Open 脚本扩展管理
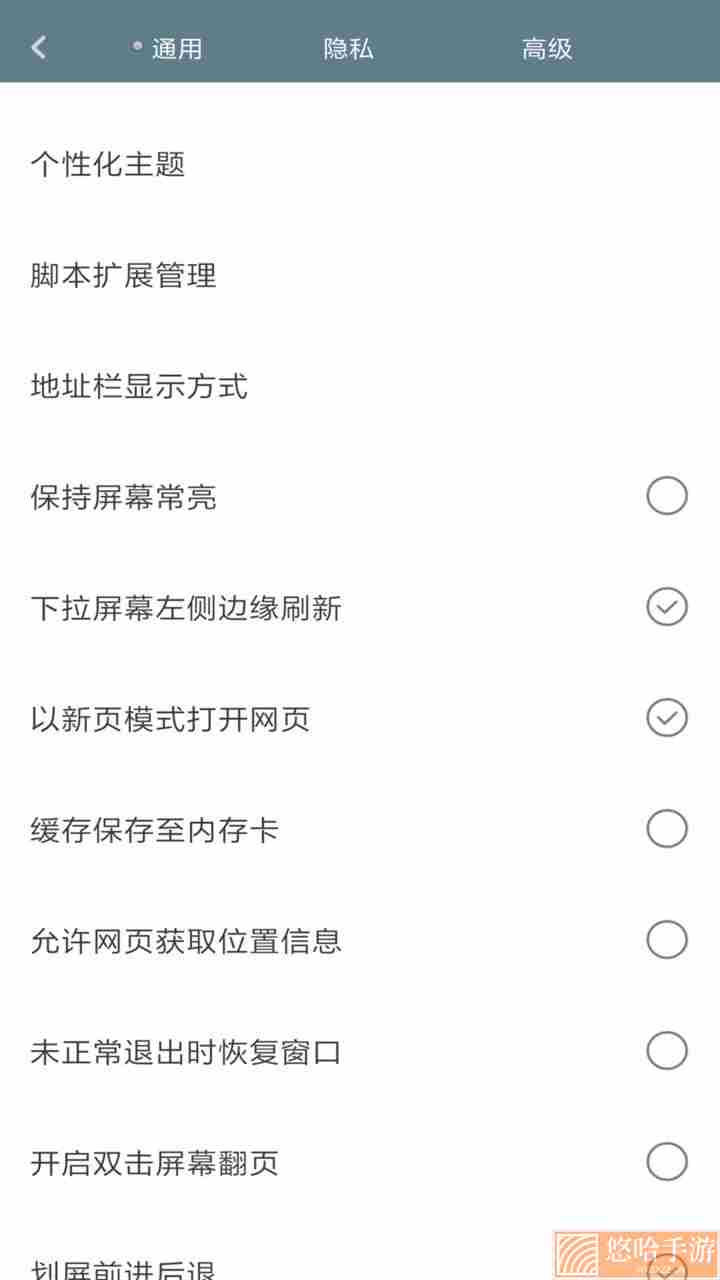Viewport: 720px width, 1280px height. click(360, 275)
